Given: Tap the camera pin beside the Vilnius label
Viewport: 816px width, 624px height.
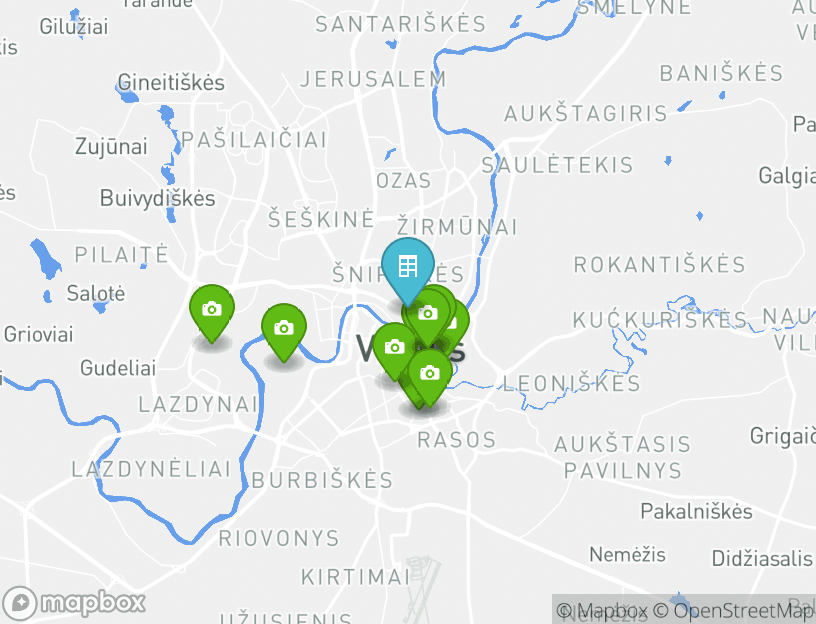Looking at the screenshot, I should (395, 347).
